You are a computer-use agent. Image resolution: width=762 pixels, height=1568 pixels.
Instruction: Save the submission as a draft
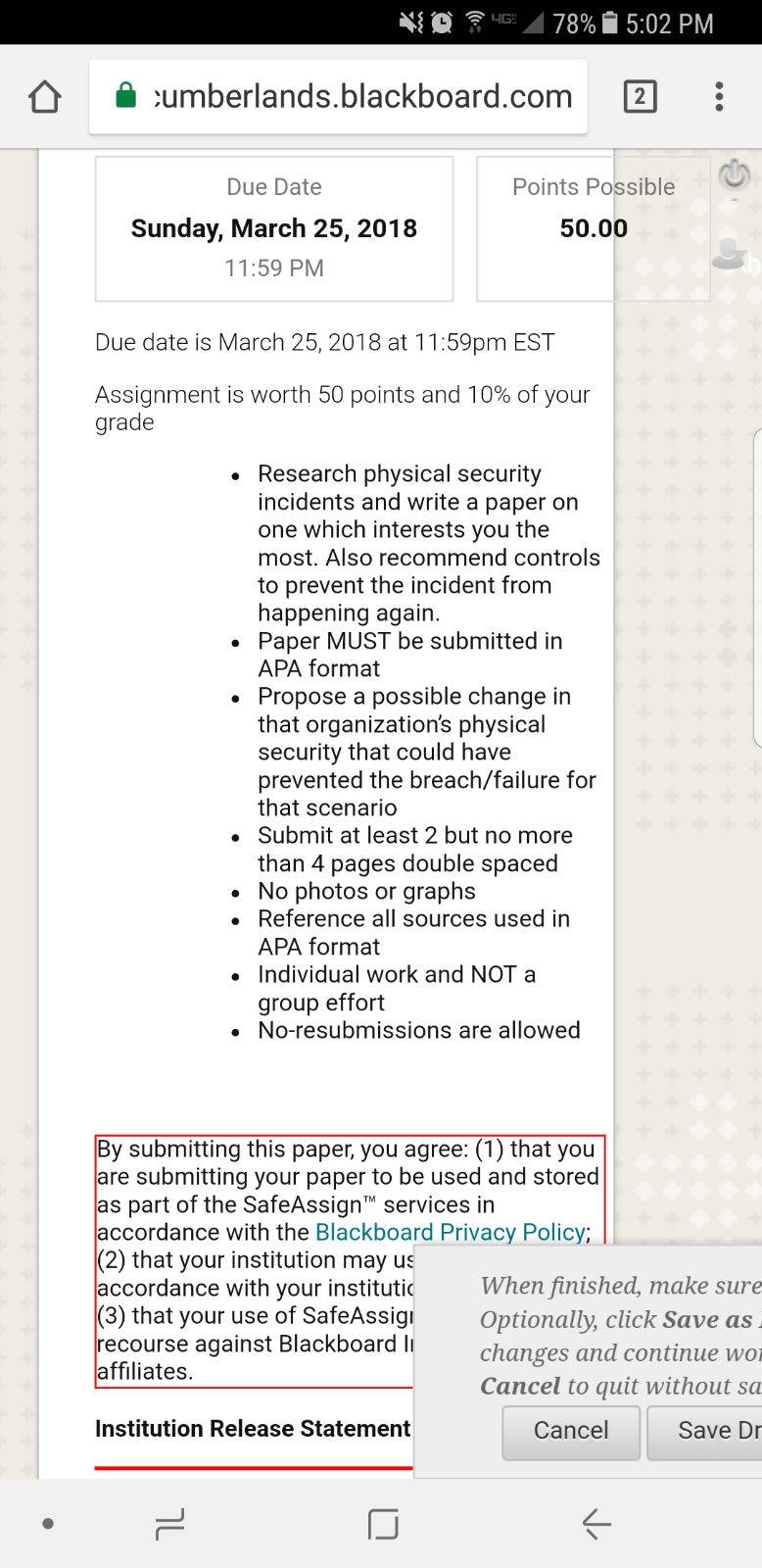704,1430
